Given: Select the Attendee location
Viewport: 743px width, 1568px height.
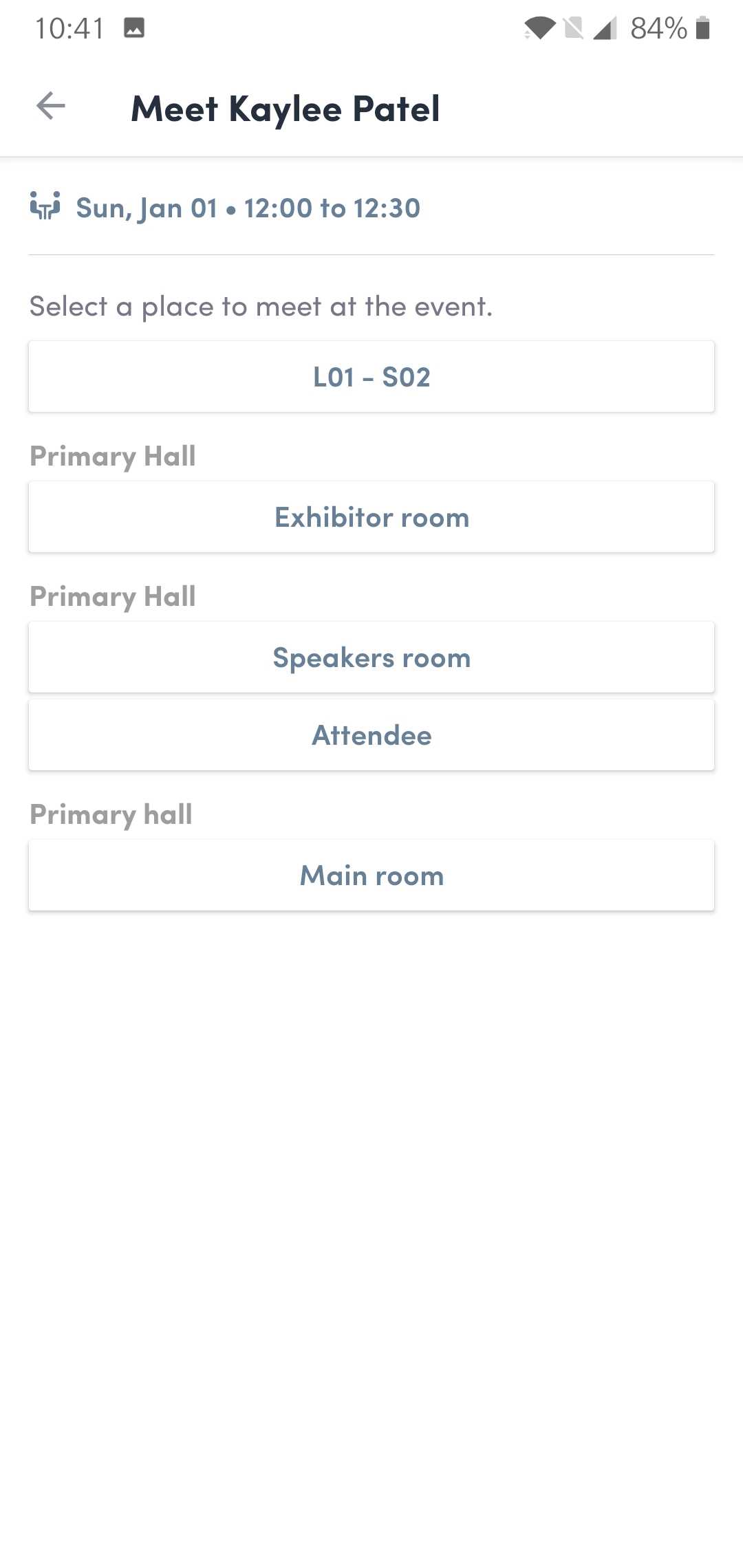Looking at the screenshot, I should pos(371,735).
